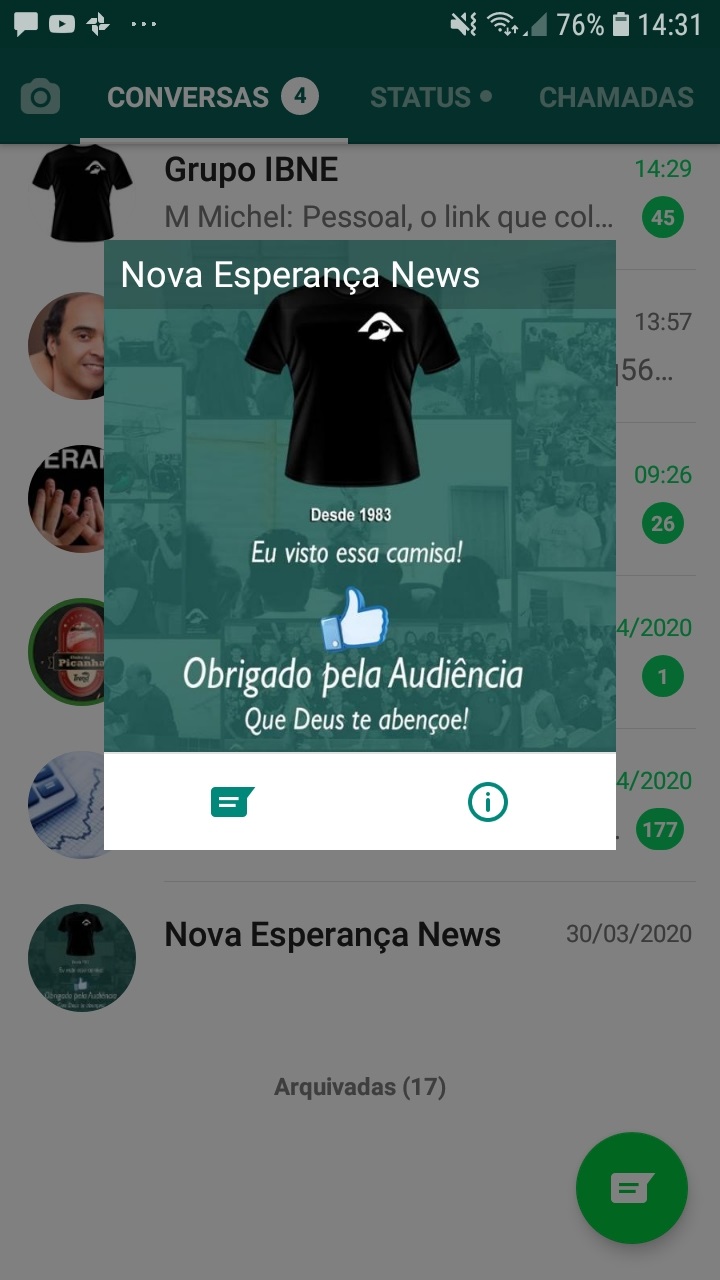Image resolution: width=720 pixels, height=1280 pixels.
Task: Switch to the CHAMADAS tab
Action: coord(616,98)
